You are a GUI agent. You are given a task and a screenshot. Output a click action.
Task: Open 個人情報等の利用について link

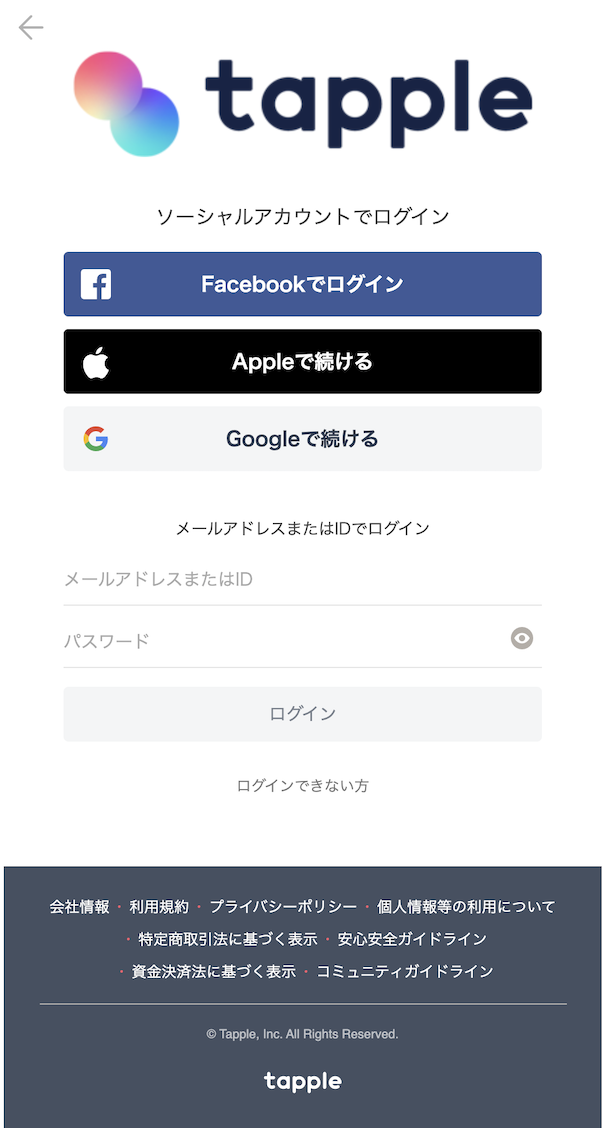click(x=466, y=906)
